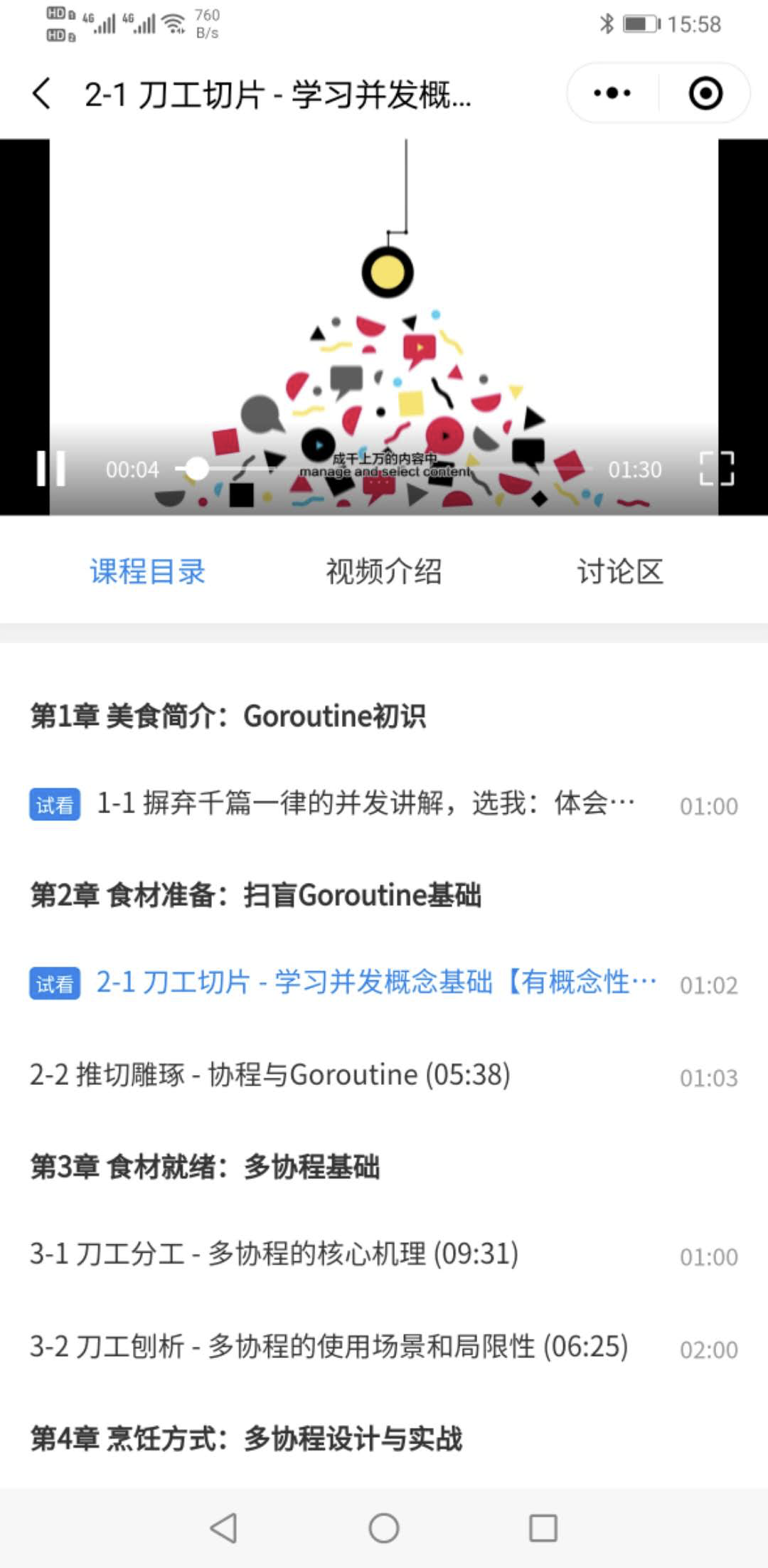Open lesson 3-2 刀工刨析 多协程的使用场景

point(329,1347)
